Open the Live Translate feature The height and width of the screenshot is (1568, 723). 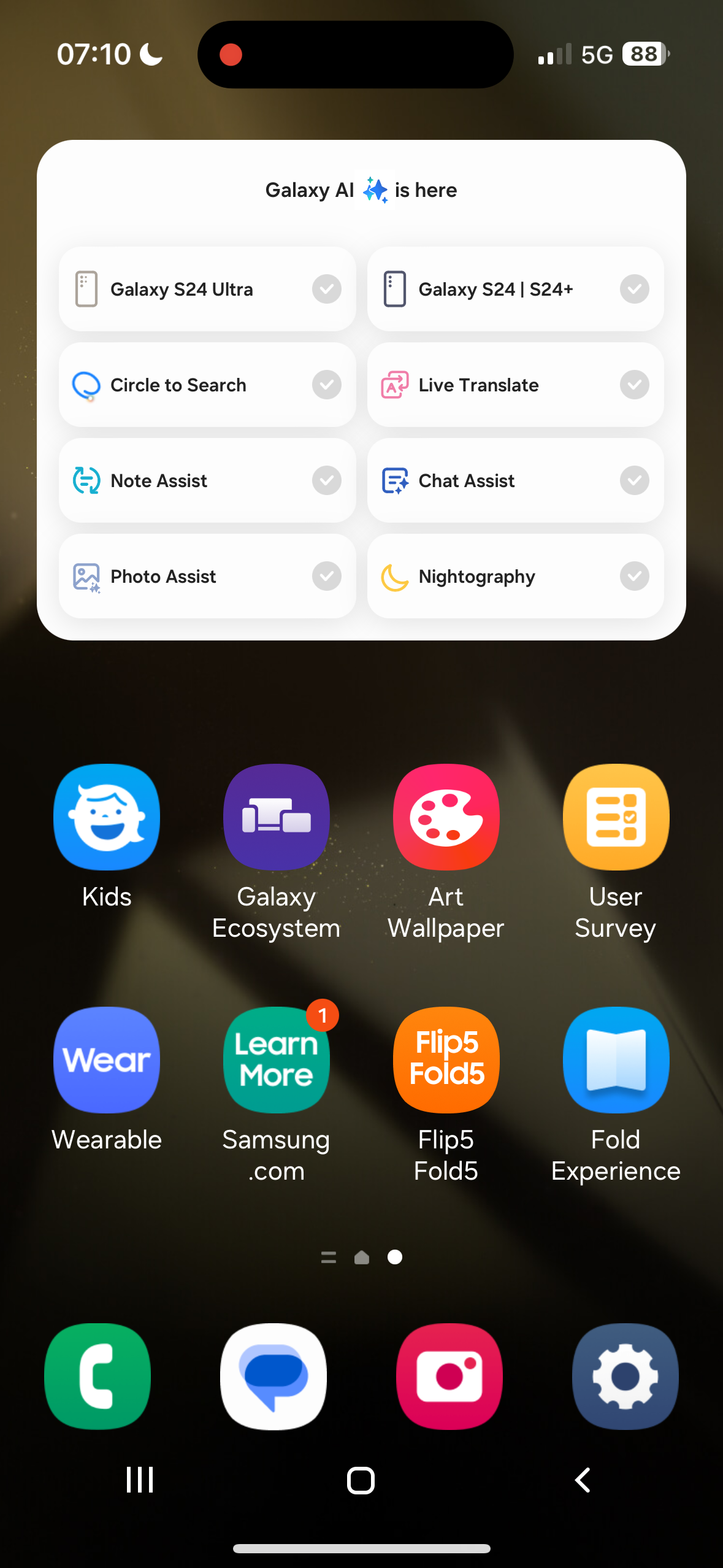515,385
